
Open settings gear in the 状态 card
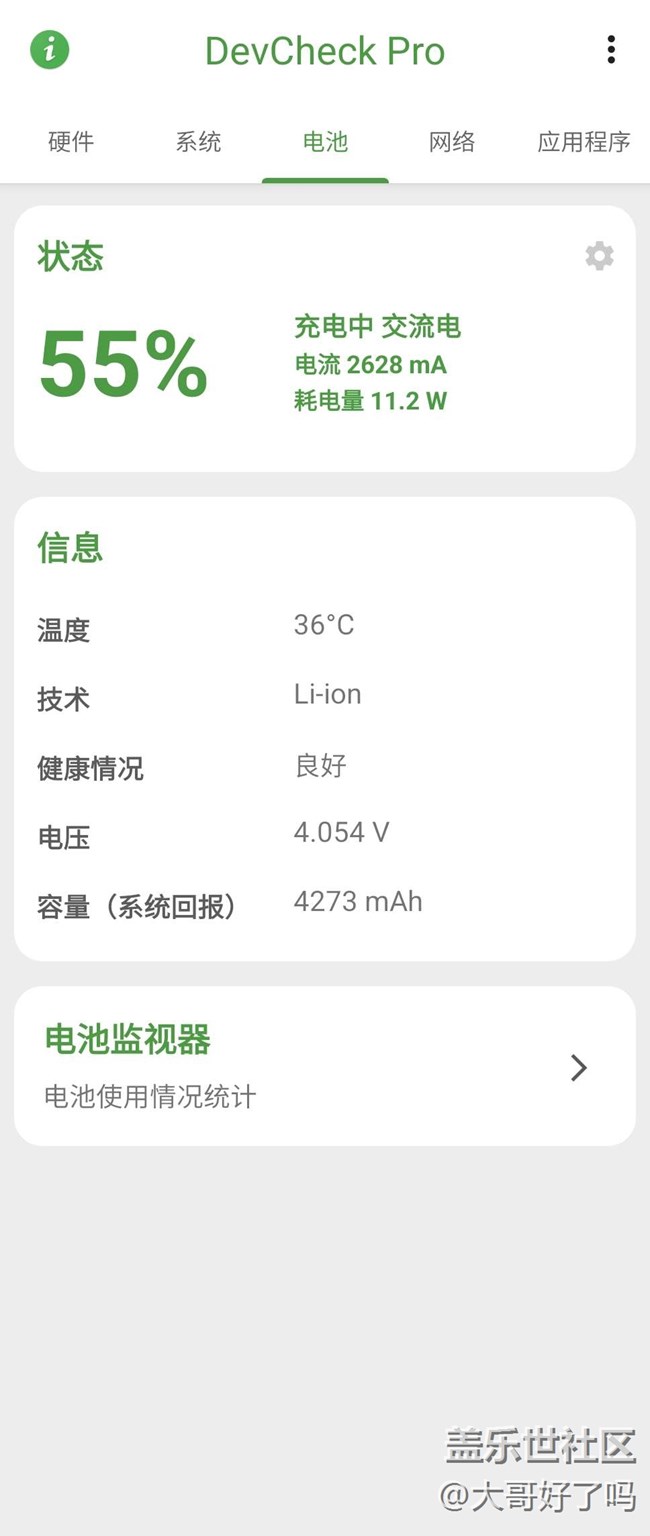(x=599, y=256)
